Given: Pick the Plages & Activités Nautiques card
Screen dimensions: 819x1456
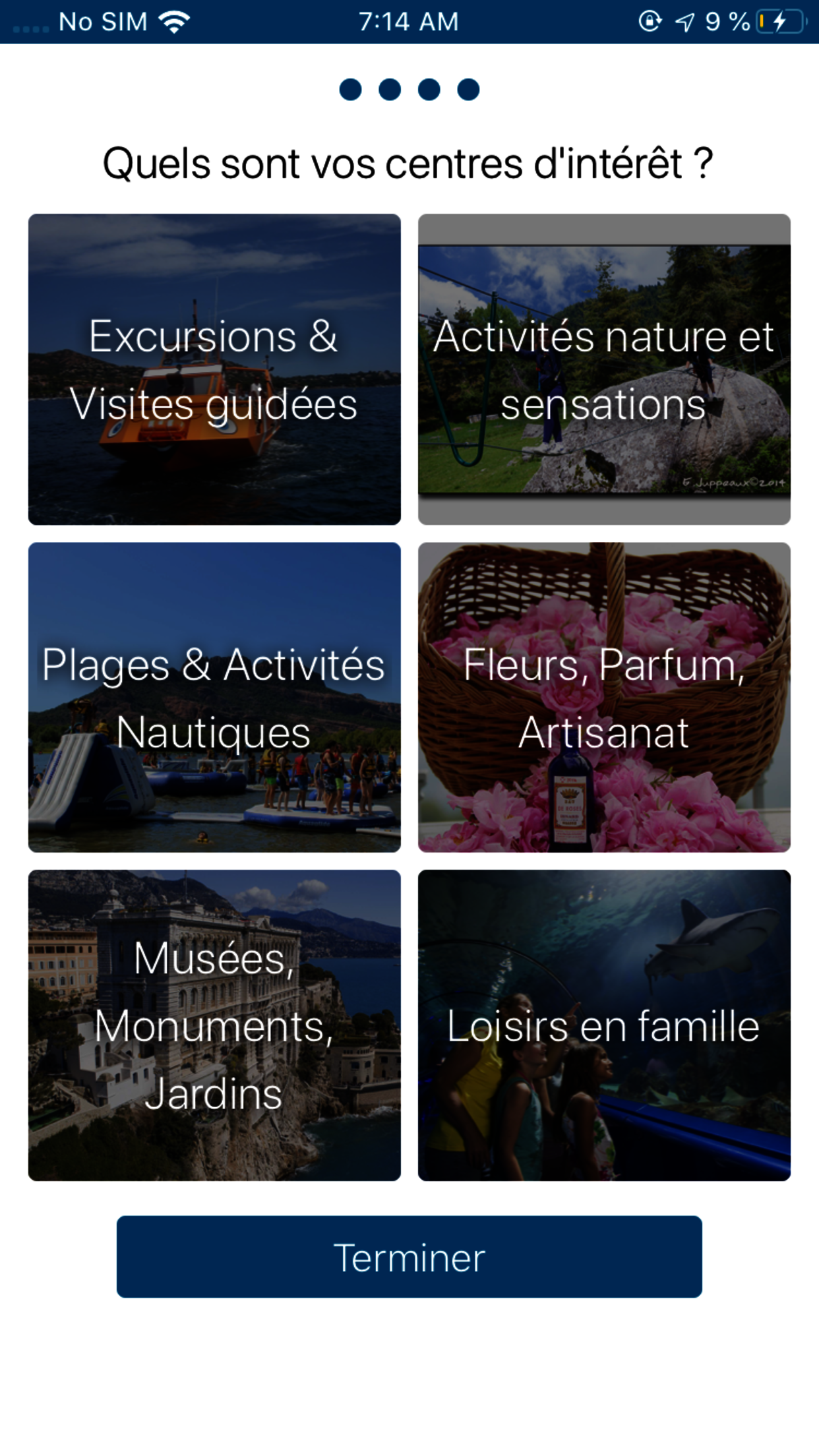Looking at the screenshot, I should 214,697.
